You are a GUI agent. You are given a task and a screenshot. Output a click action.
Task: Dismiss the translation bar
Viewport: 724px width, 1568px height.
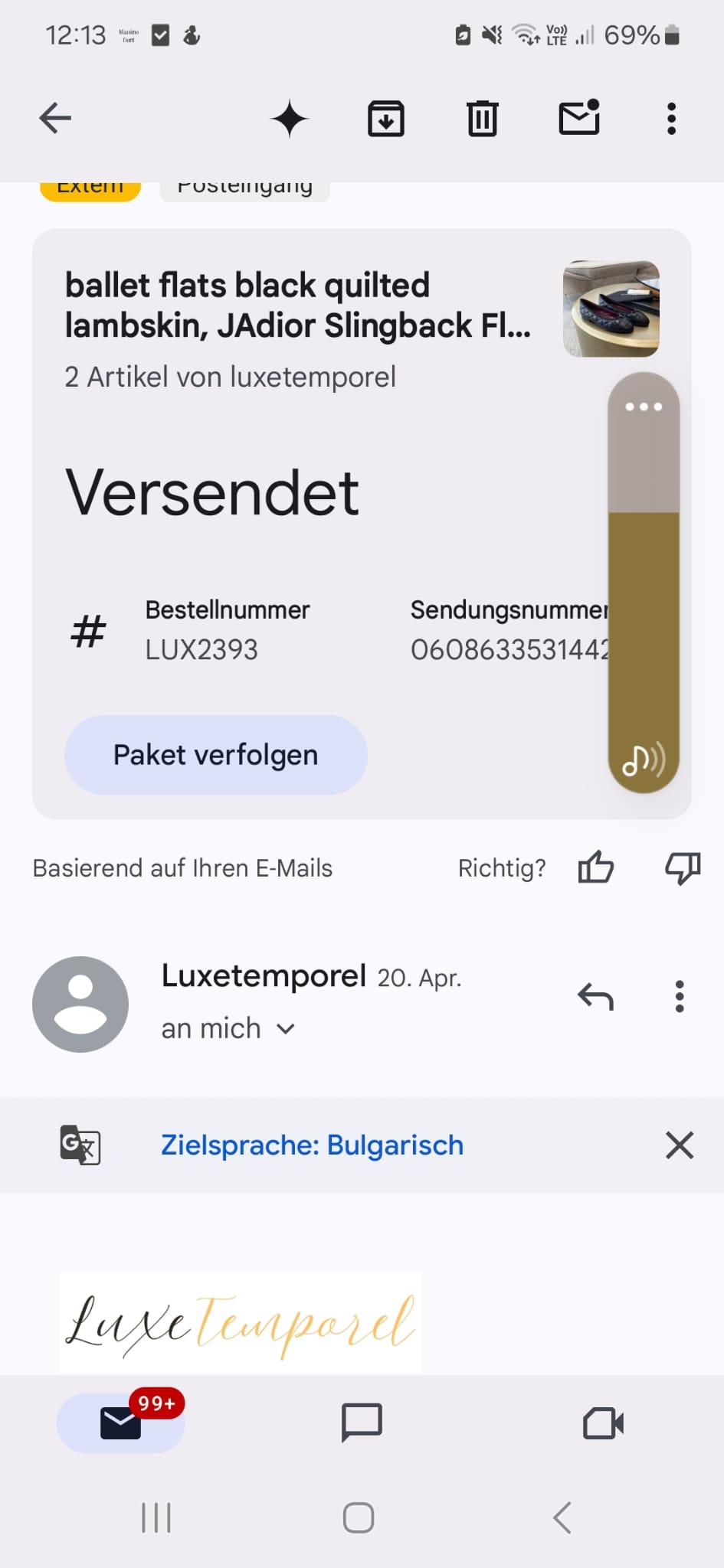click(679, 1145)
